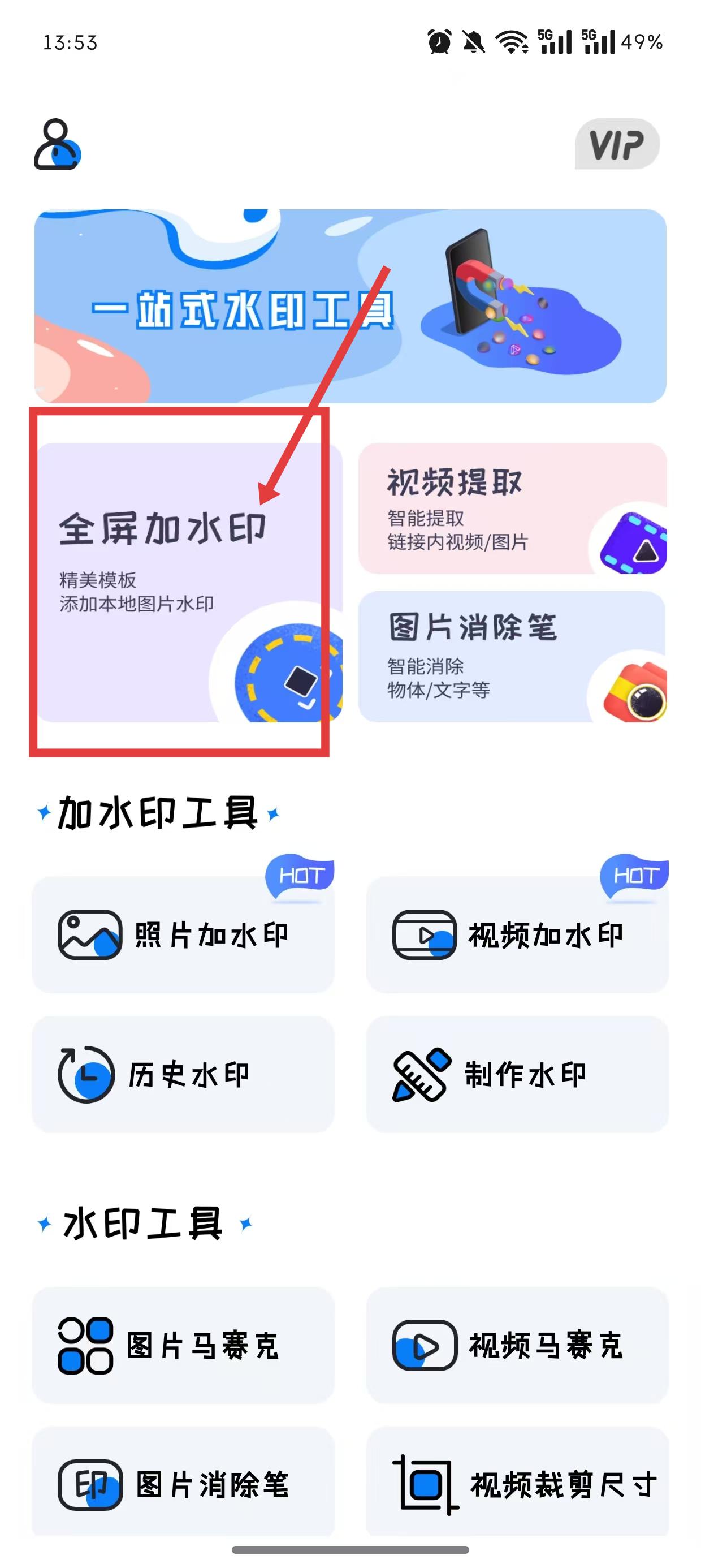Open the 图片消除笔 eraser card
Image resolution: width=701 pixels, height=1568 pixels.
pyautogui.click(x=514, y=657)
